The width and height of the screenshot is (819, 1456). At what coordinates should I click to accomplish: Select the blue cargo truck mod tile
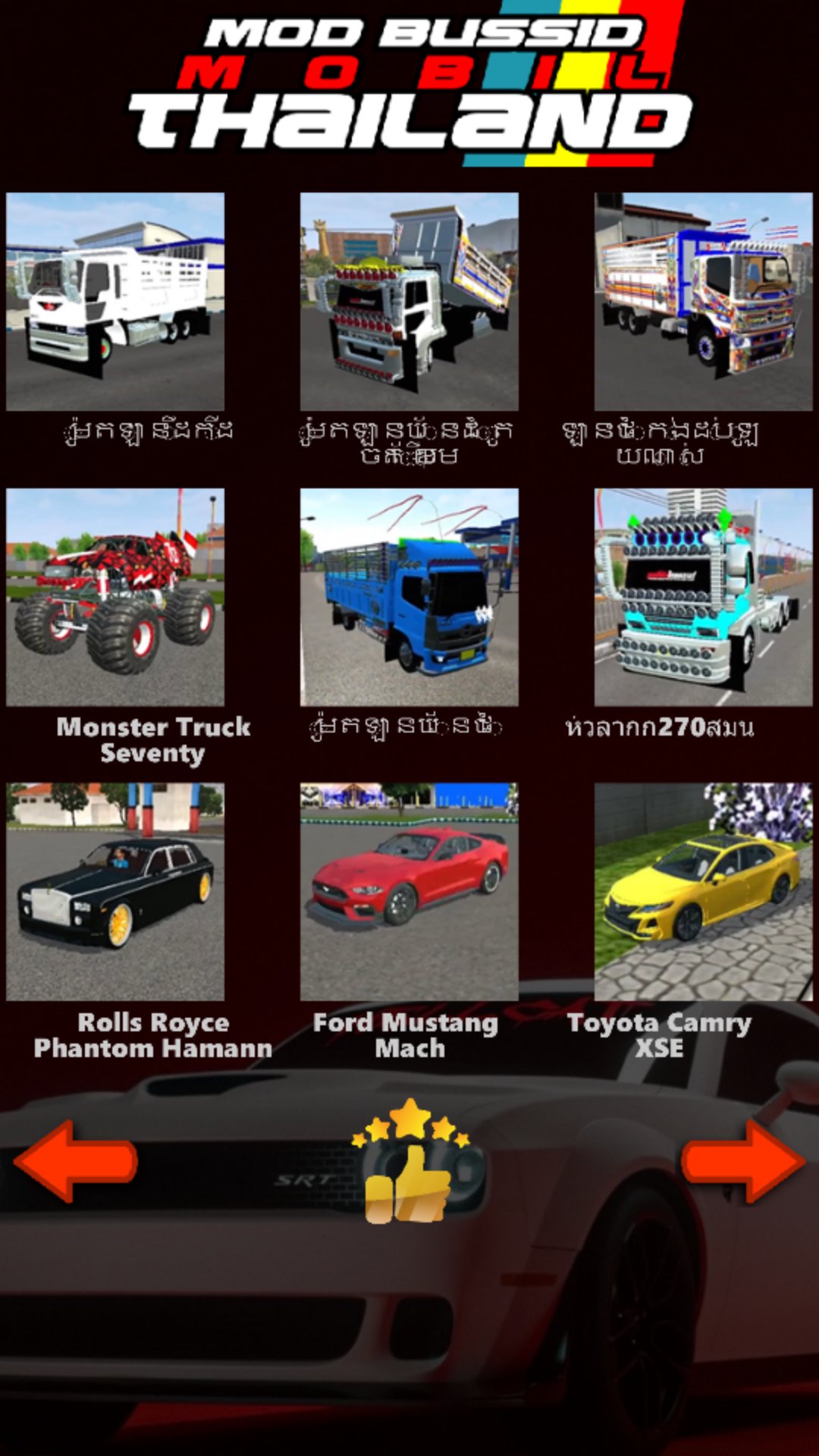[409, 597]
